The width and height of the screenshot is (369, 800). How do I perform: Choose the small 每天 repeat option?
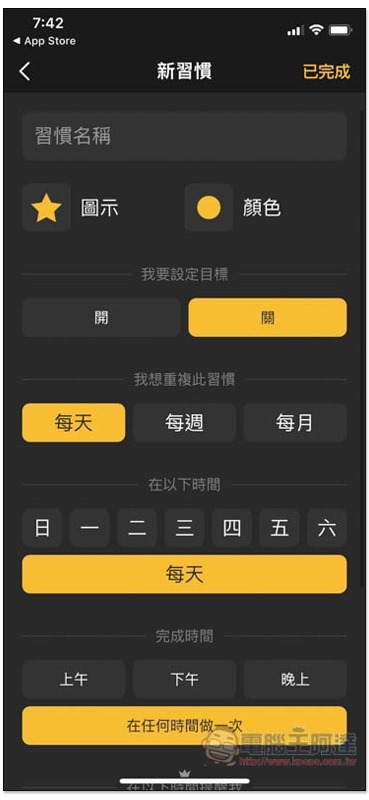pos(73,422)
